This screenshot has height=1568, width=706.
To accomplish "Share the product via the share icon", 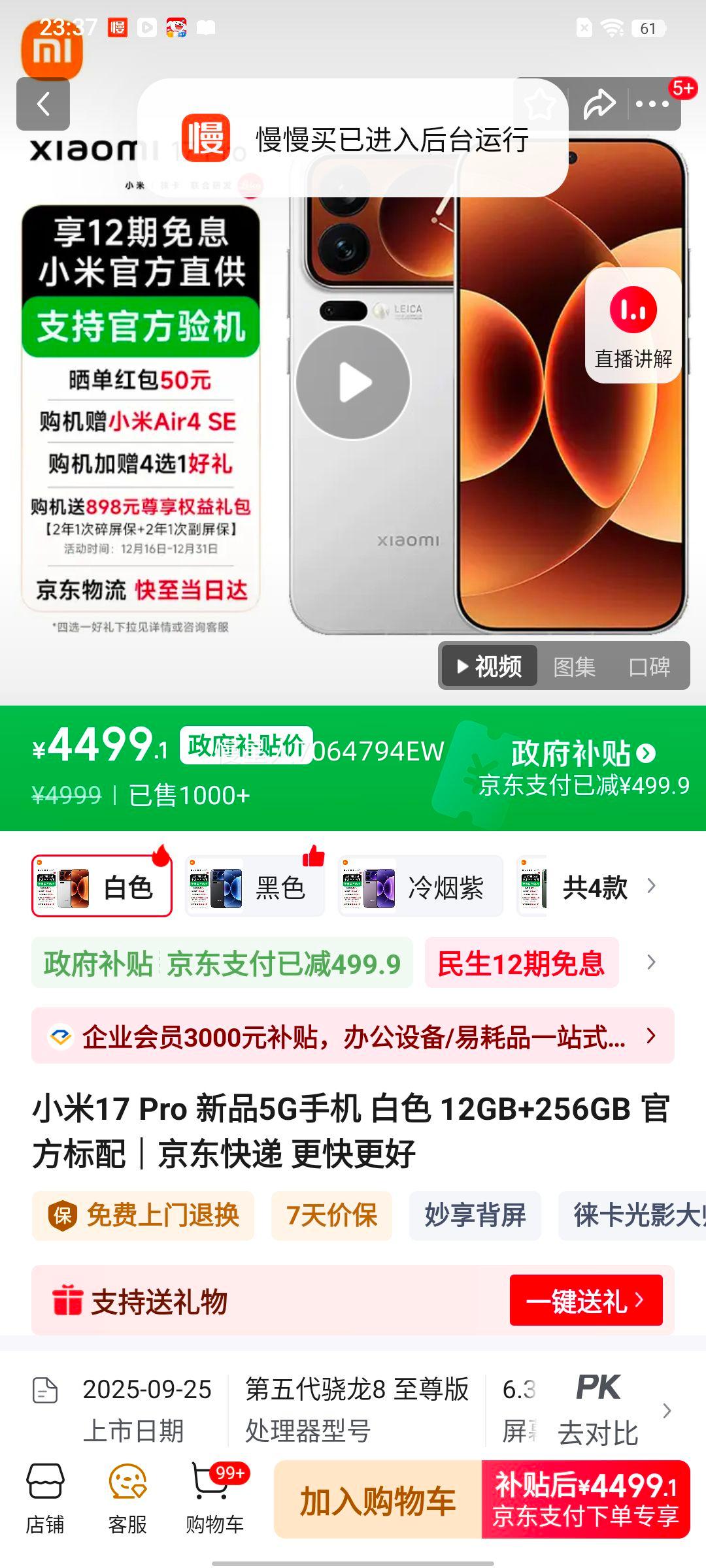I will [599, 105].
